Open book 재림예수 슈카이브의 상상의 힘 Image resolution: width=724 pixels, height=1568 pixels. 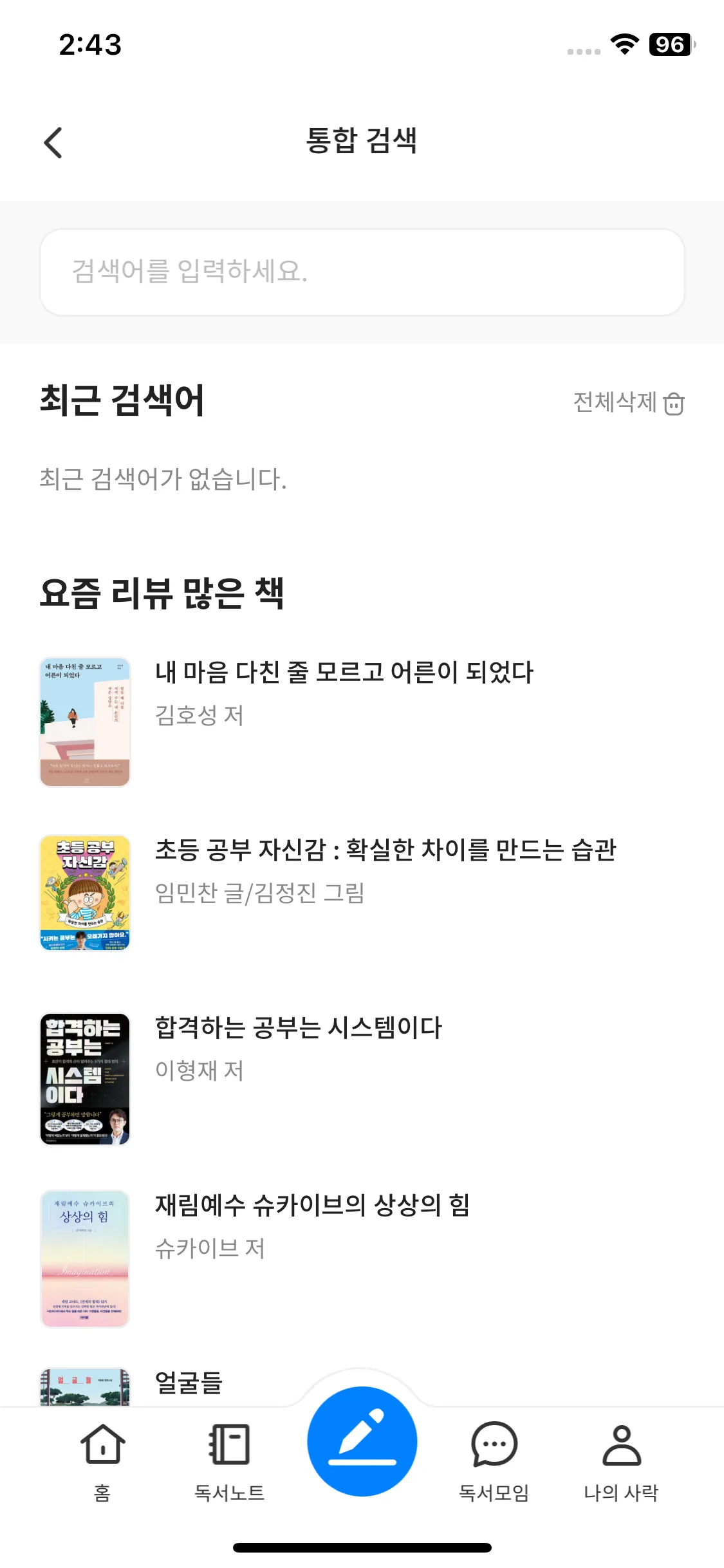tap(312, 1206)
